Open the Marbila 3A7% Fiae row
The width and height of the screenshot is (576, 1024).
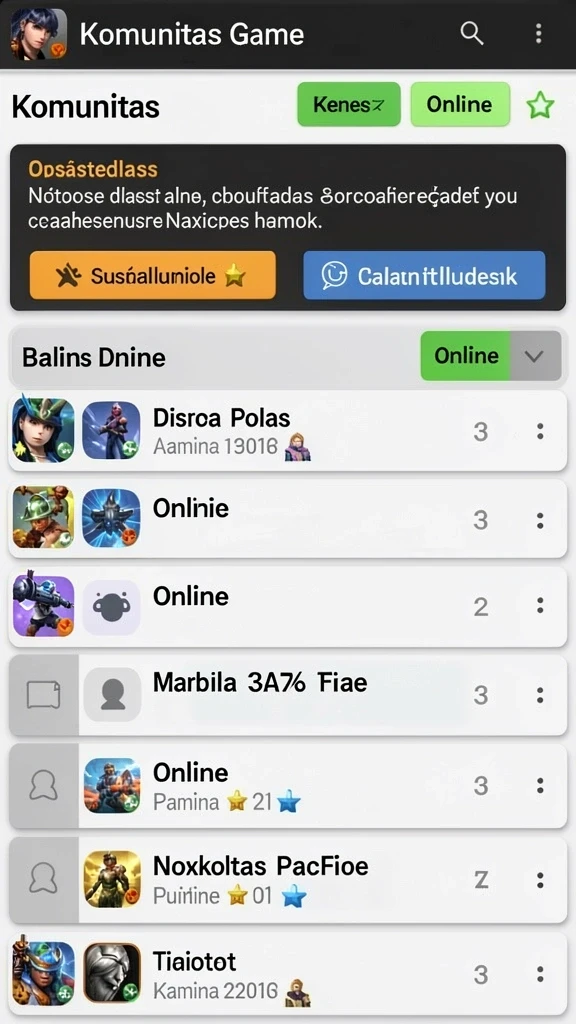click(287, 695)
